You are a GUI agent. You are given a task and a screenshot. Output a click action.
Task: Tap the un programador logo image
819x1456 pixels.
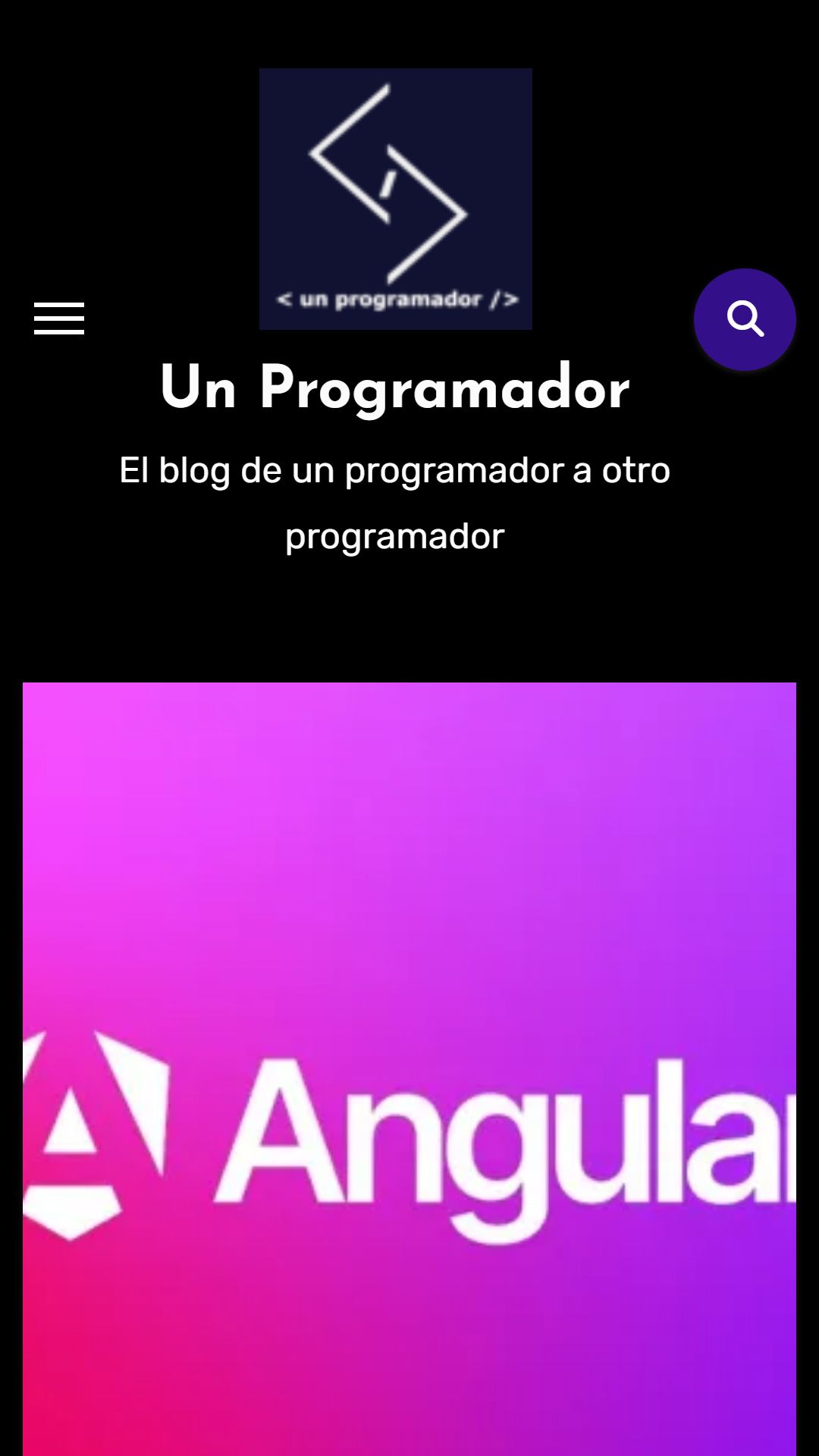click(396, 199)
